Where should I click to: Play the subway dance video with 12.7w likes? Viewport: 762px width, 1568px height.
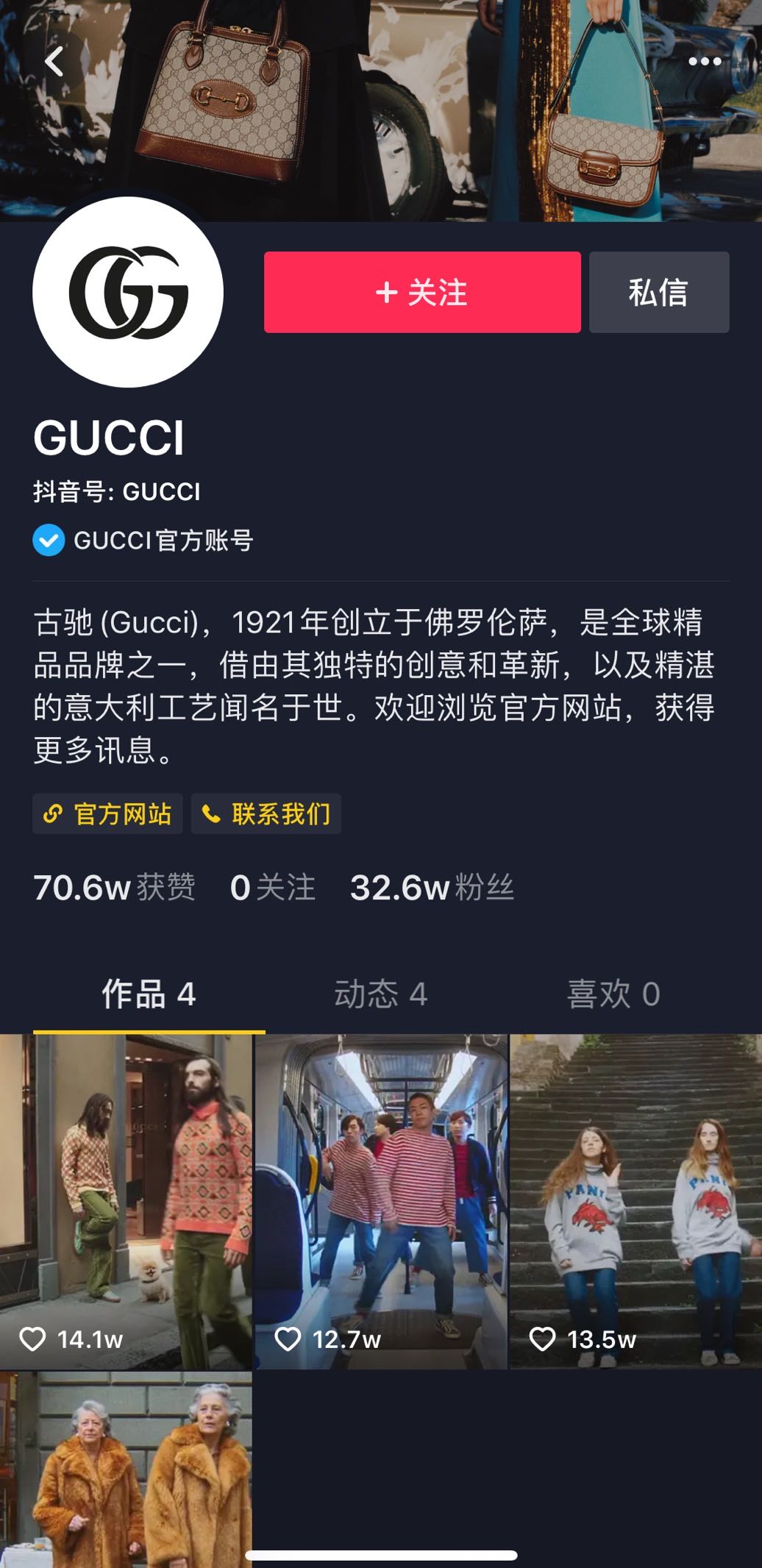tap(380, 1200)
